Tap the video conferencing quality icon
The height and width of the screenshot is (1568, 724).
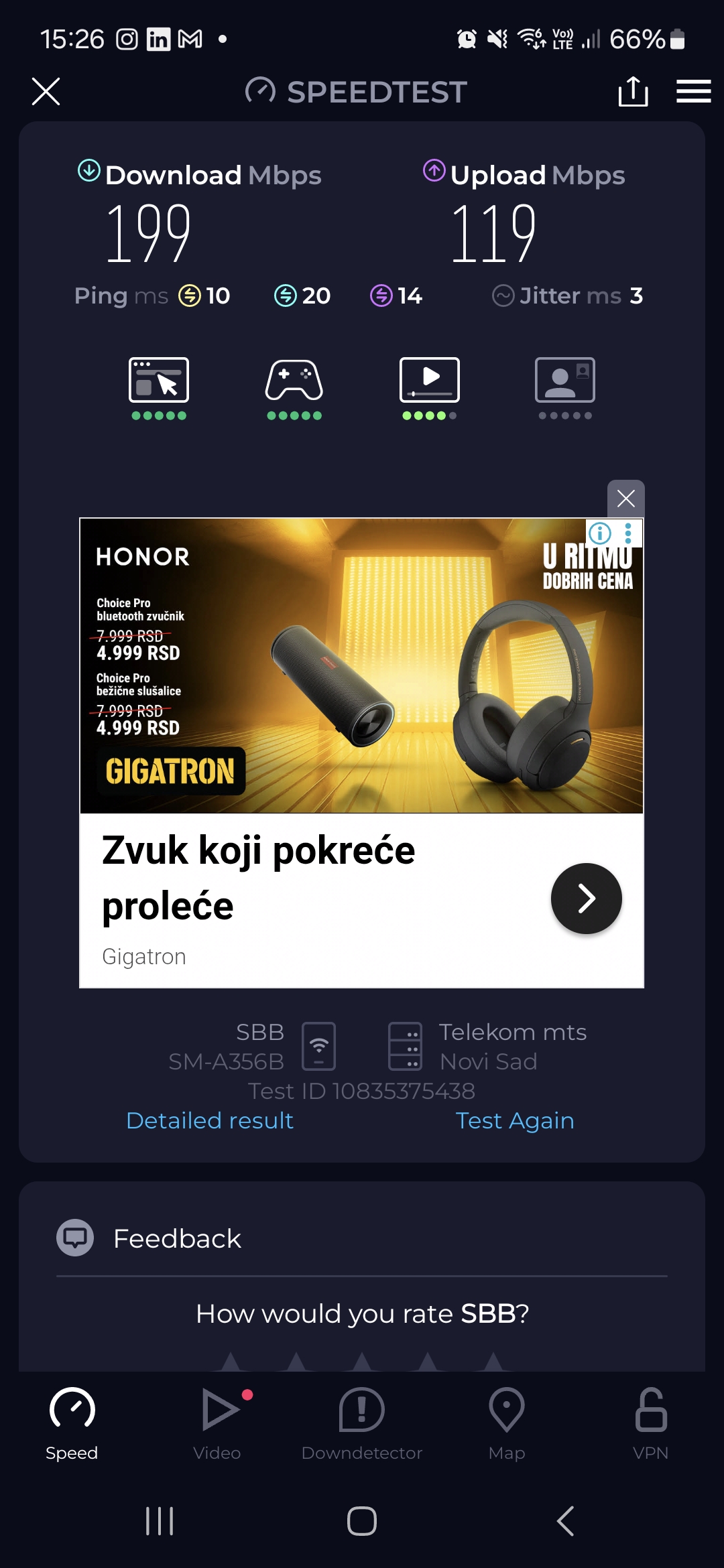tap(565, 381)
